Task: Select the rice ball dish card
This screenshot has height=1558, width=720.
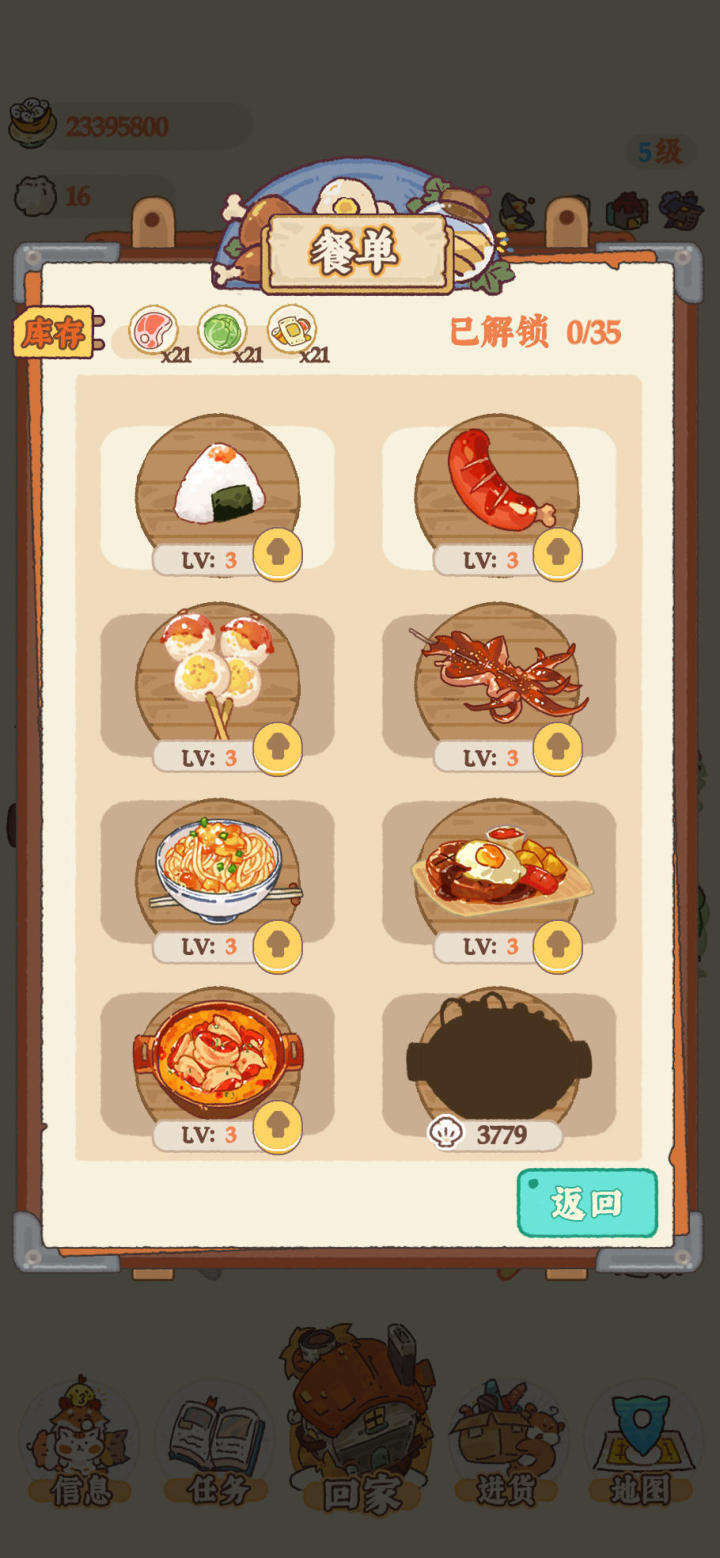Action: click(217, 496)
